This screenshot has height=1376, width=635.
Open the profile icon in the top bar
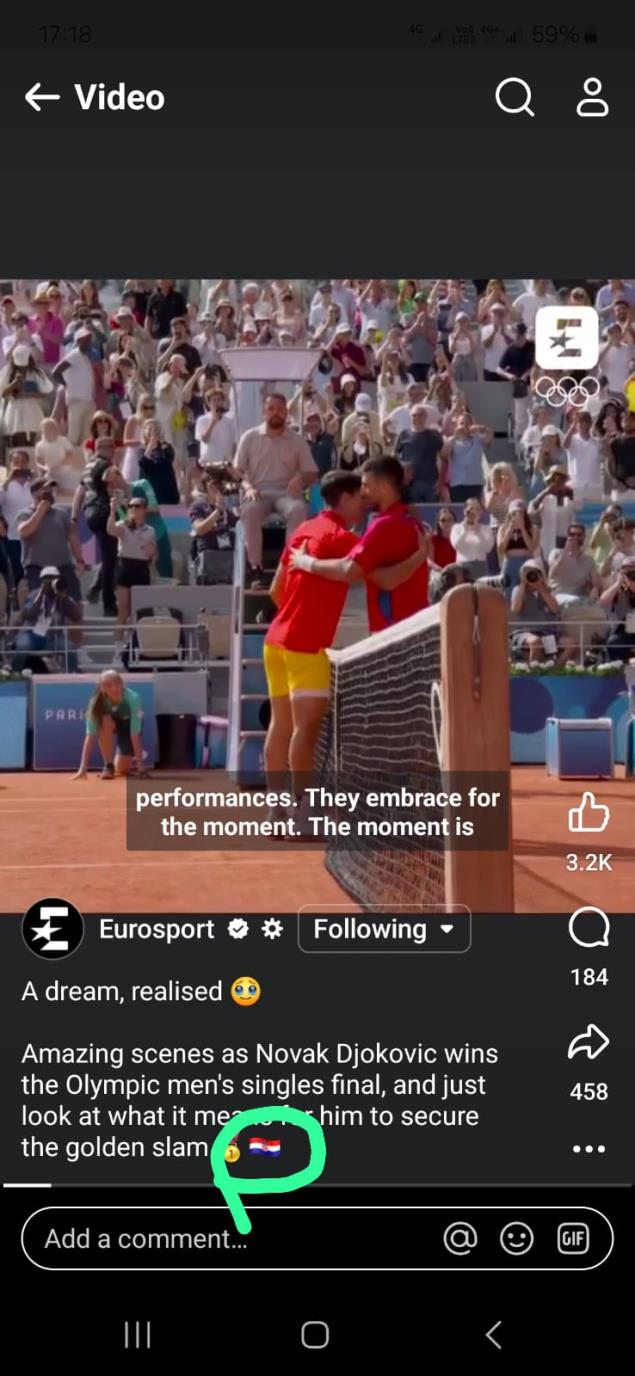click(x=592, y=97)
